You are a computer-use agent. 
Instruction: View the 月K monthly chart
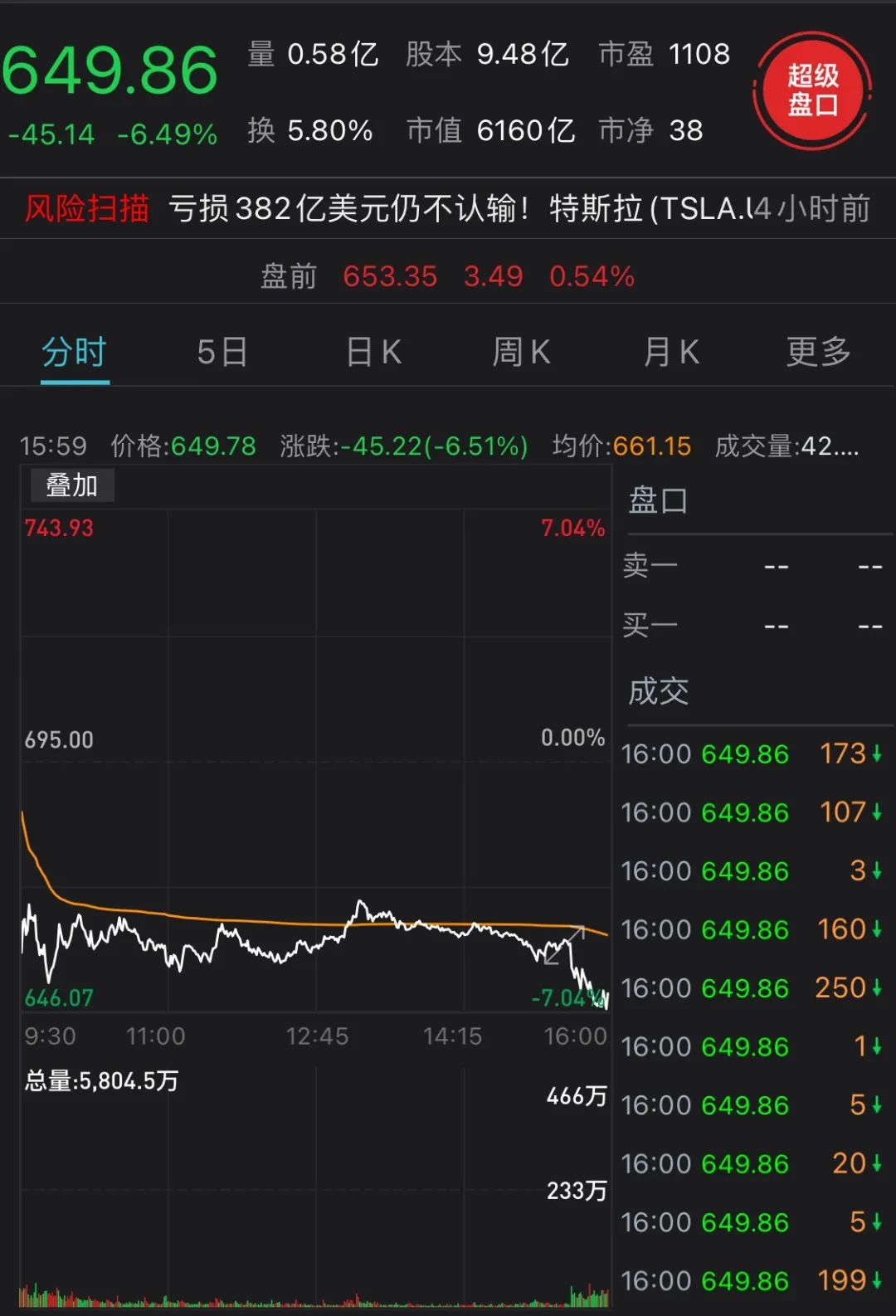tap(671, 353)
